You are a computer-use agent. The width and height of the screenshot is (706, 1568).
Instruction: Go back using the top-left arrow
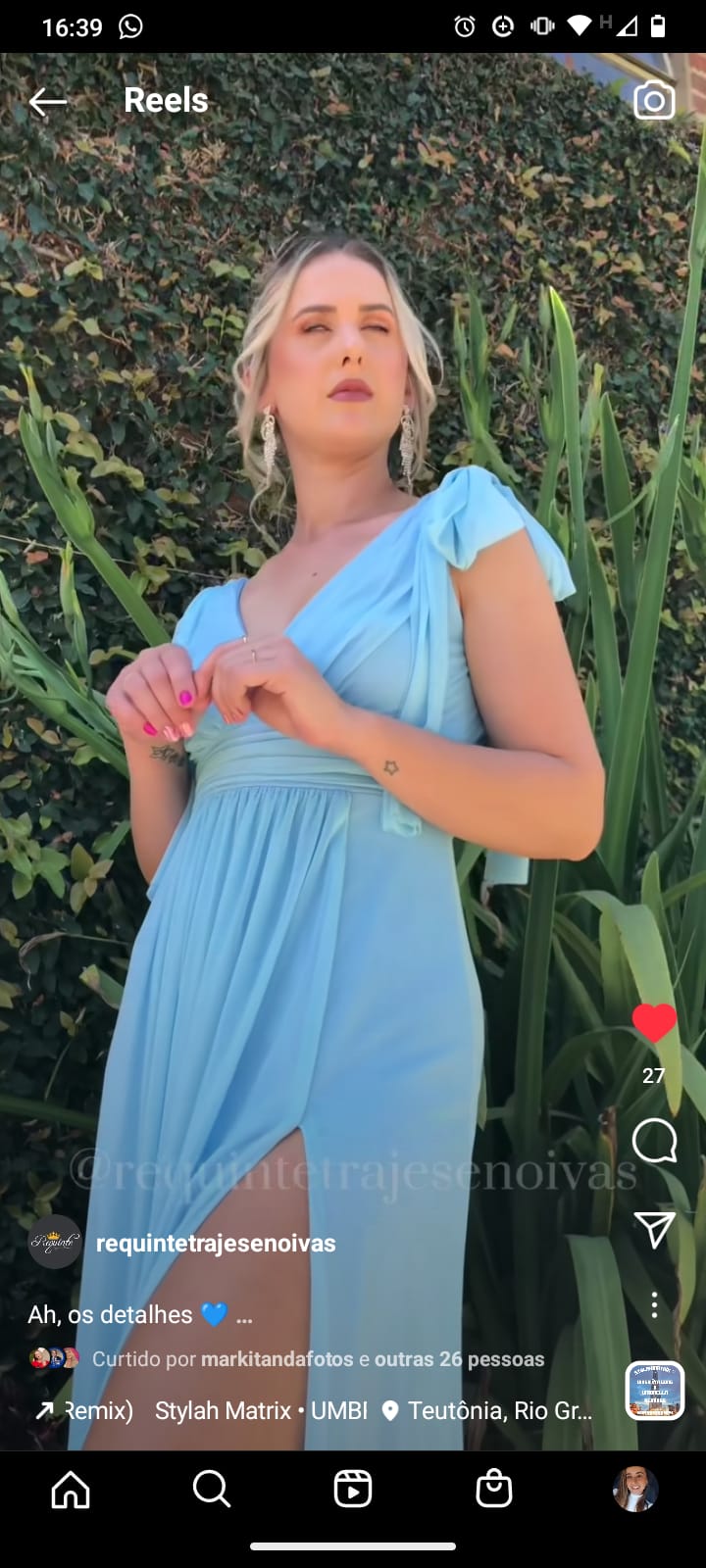pos(47,101)
